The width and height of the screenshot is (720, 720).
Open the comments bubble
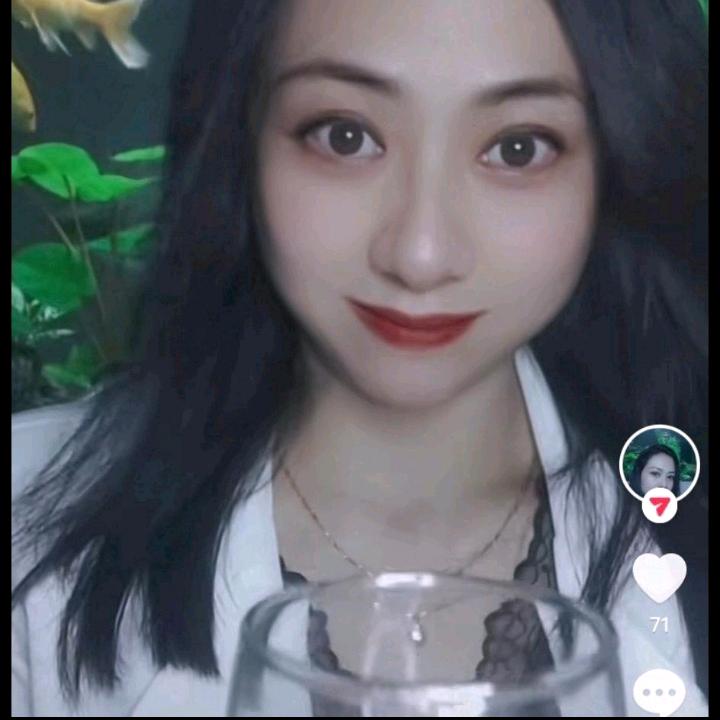[x=659, y=692]
